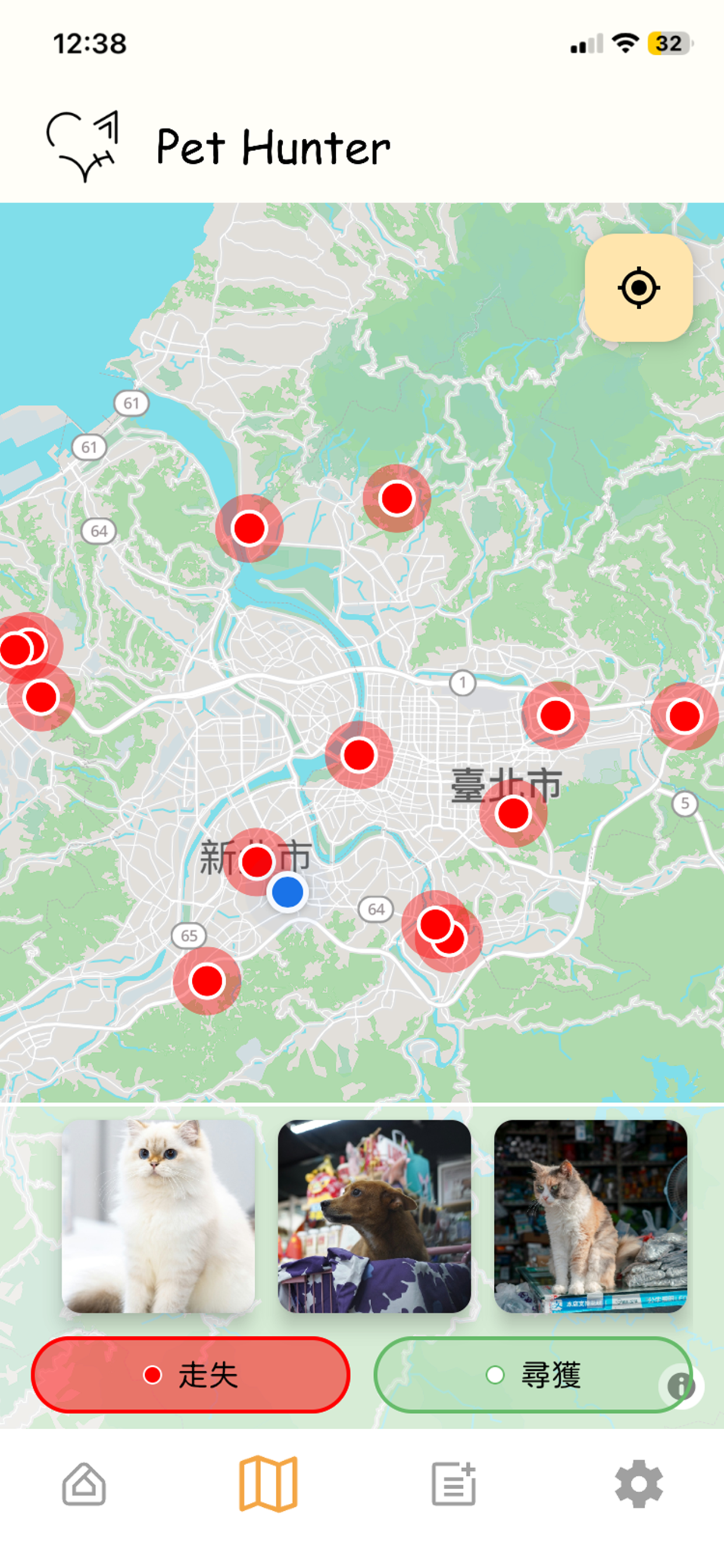Tap the red marker beside route 65
Screen dimensions: 724x1568
tap(207, 981)
